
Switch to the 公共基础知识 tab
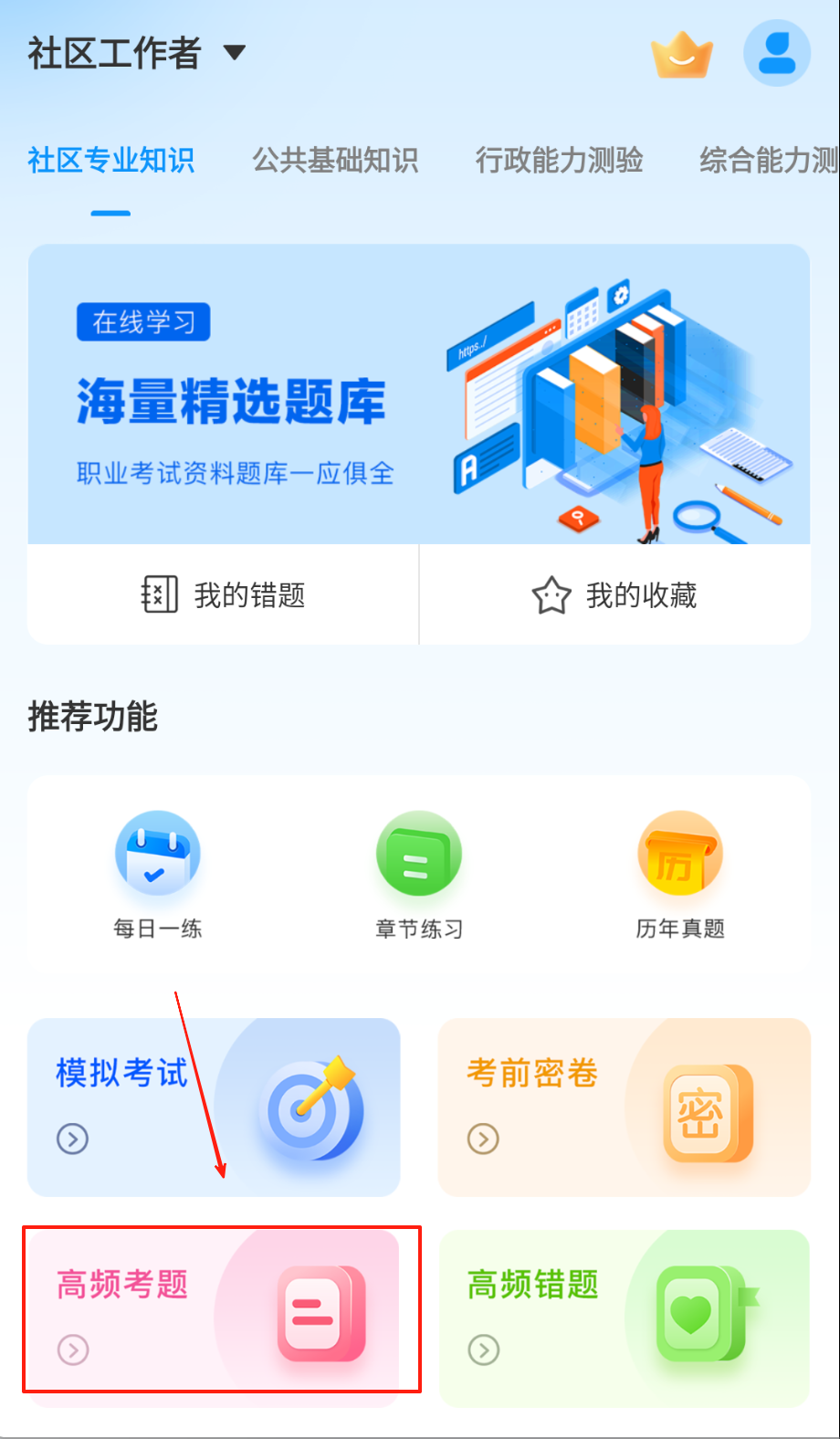click(335, 161)
